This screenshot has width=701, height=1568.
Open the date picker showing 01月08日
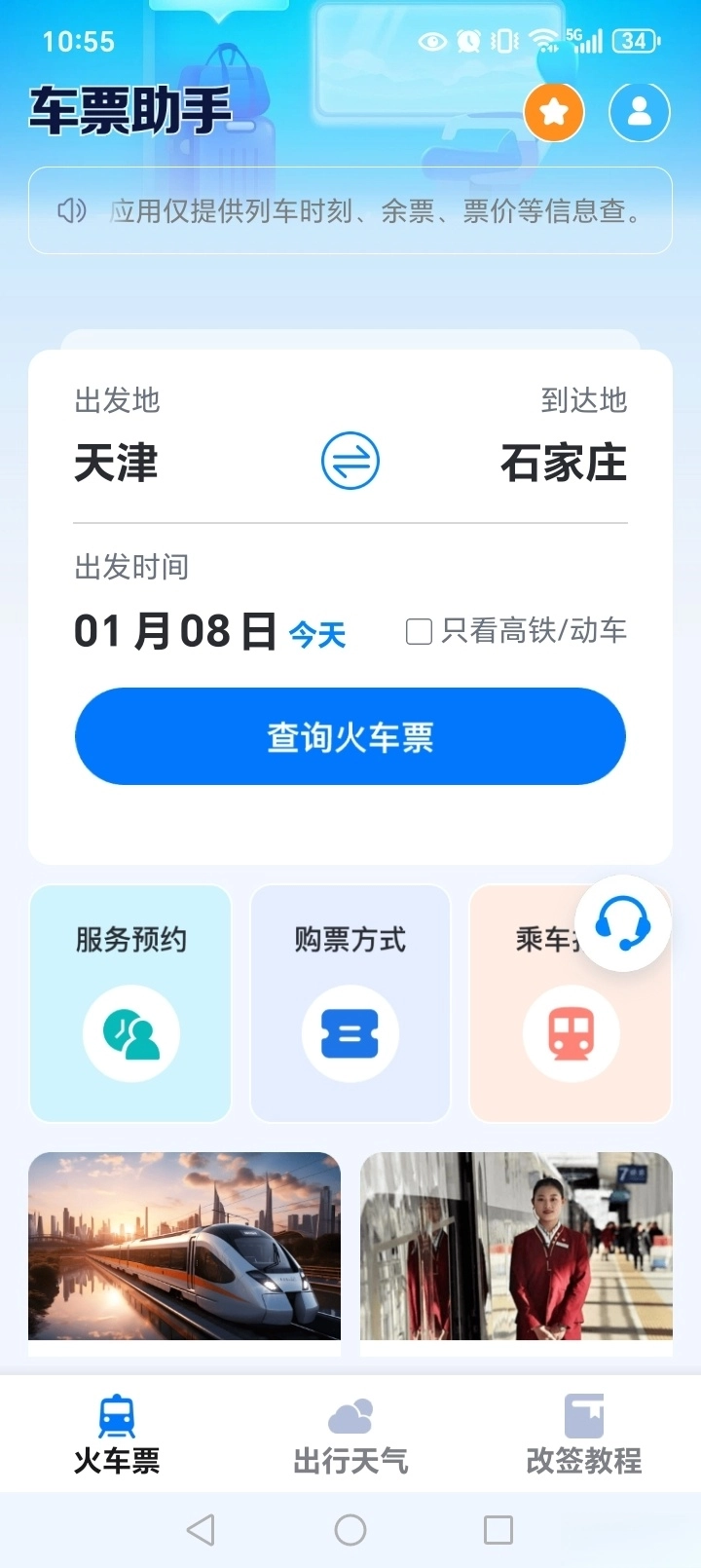[x=175, y=631]
